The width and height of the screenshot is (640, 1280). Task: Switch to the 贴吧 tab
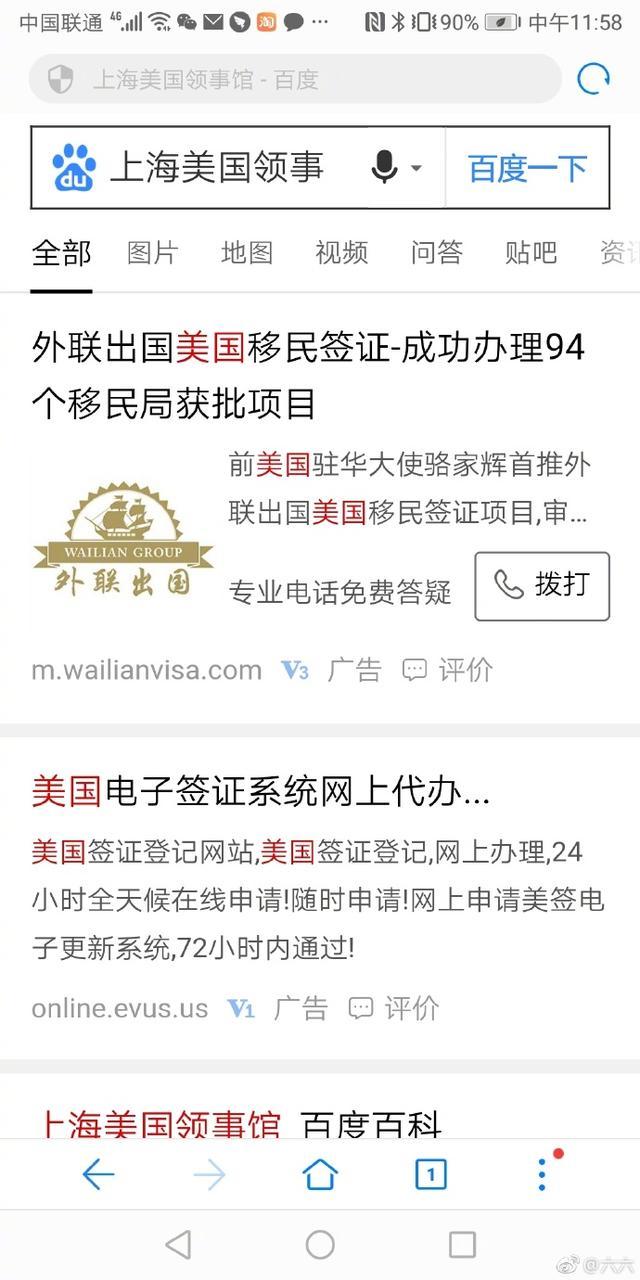click(x=530, y=253)
